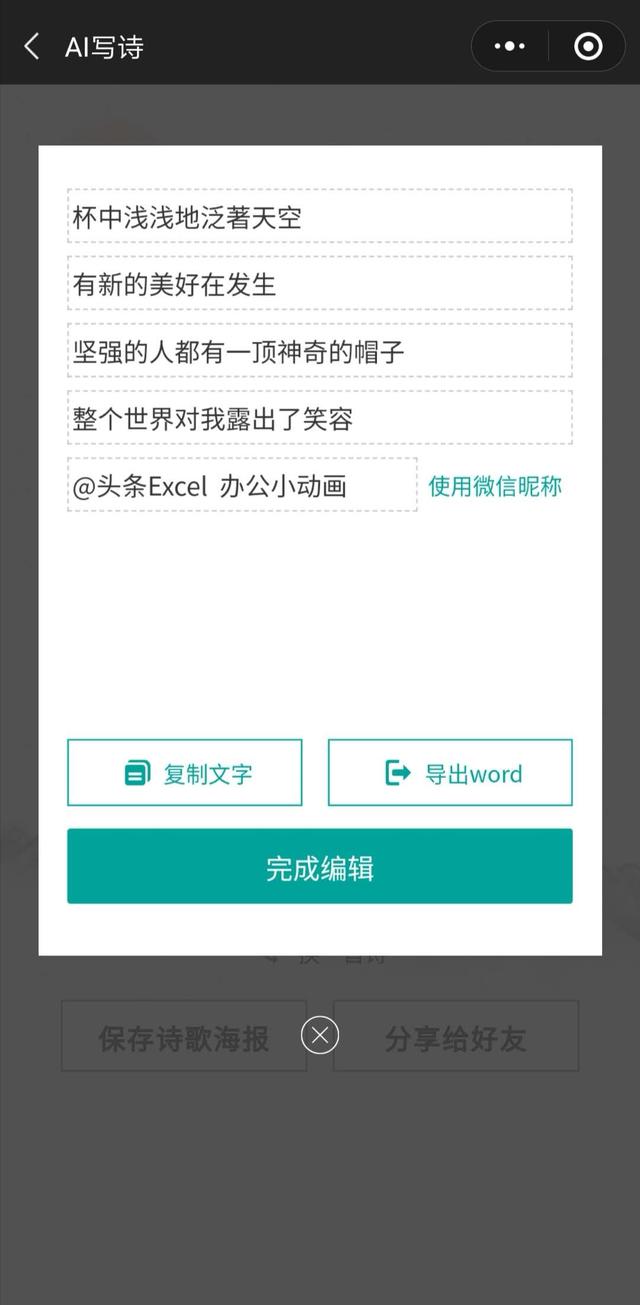Dismiss the edit dialog with the X
Viewport: 640px width, 1305px height.
320,1035
